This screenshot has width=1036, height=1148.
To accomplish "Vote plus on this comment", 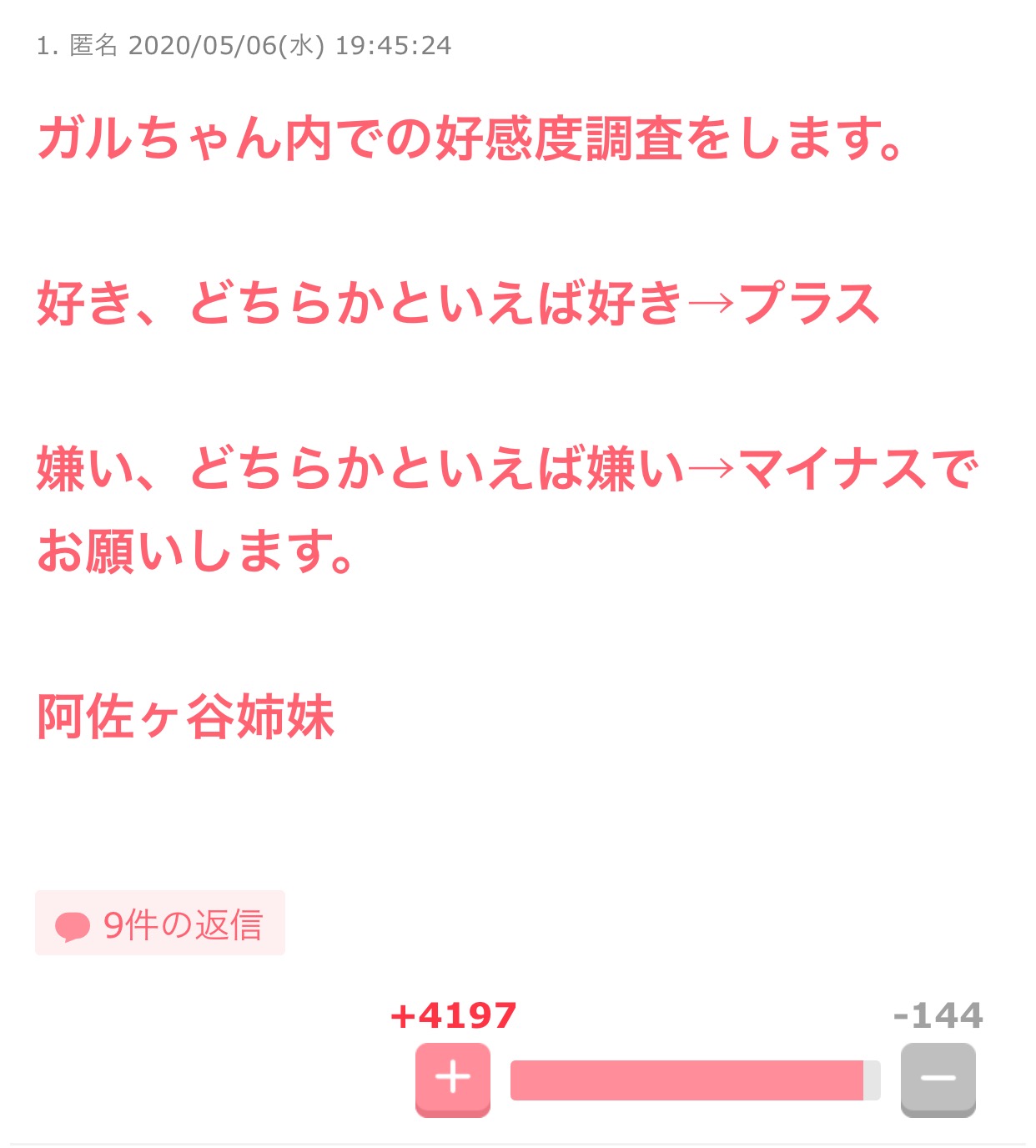I will click(x=453, y=1078).
